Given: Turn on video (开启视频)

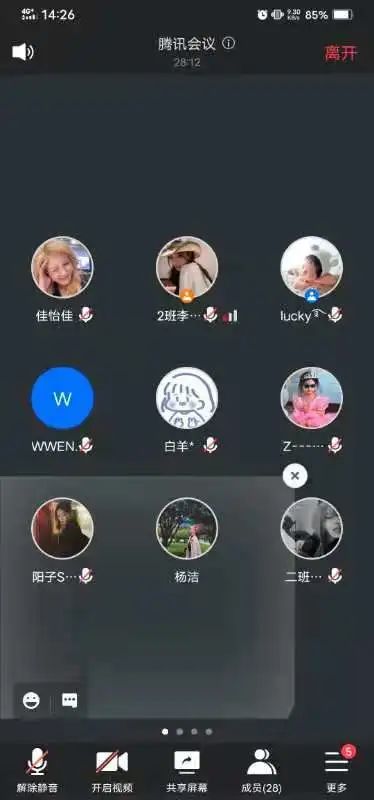Looking at the screenshot, I should tap(112, 769).
